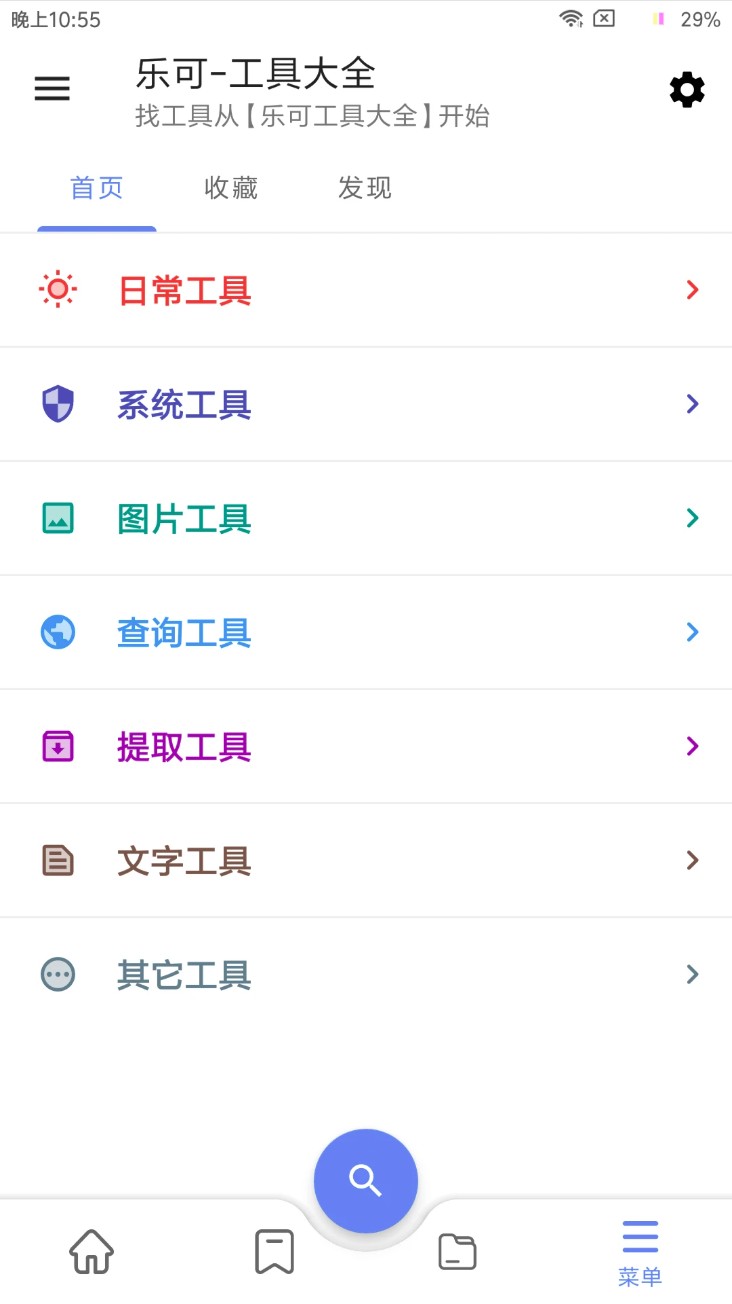The image size is (732, 1304).
Task: Select the 文字工具 document icon
Action: [57, 859]
